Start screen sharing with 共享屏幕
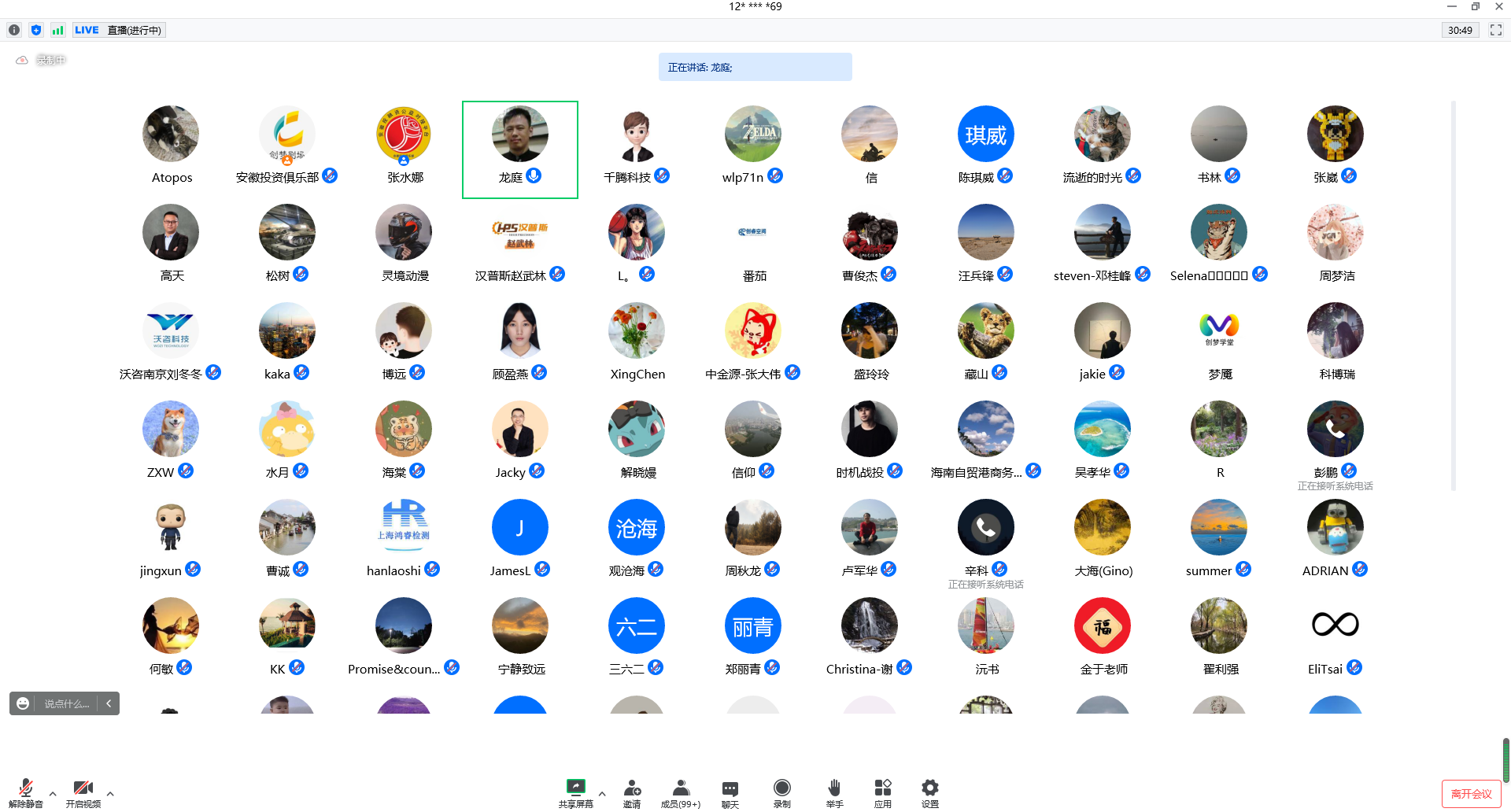 click(x=575, y=792)
